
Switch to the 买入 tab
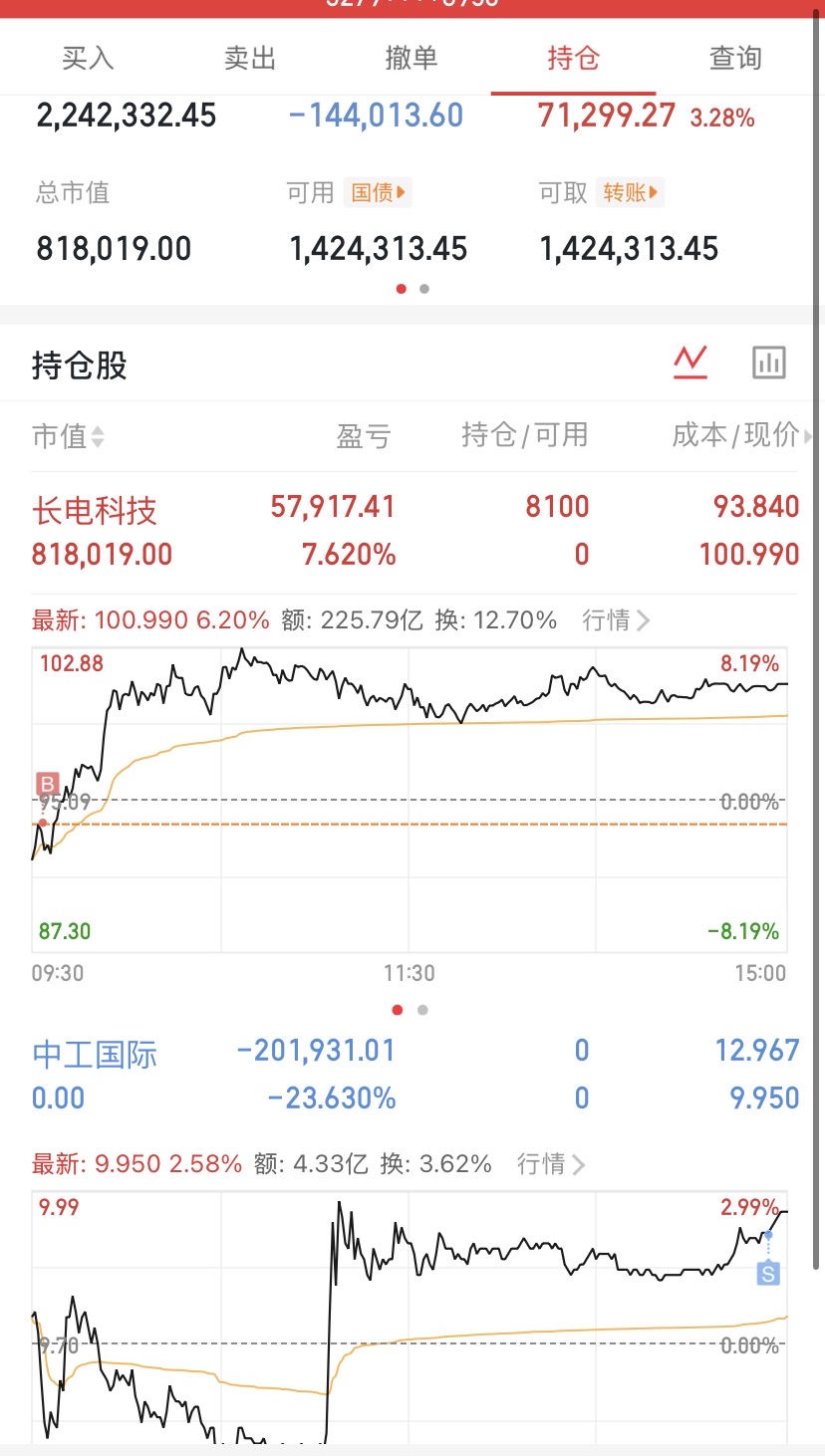(88, 58)
